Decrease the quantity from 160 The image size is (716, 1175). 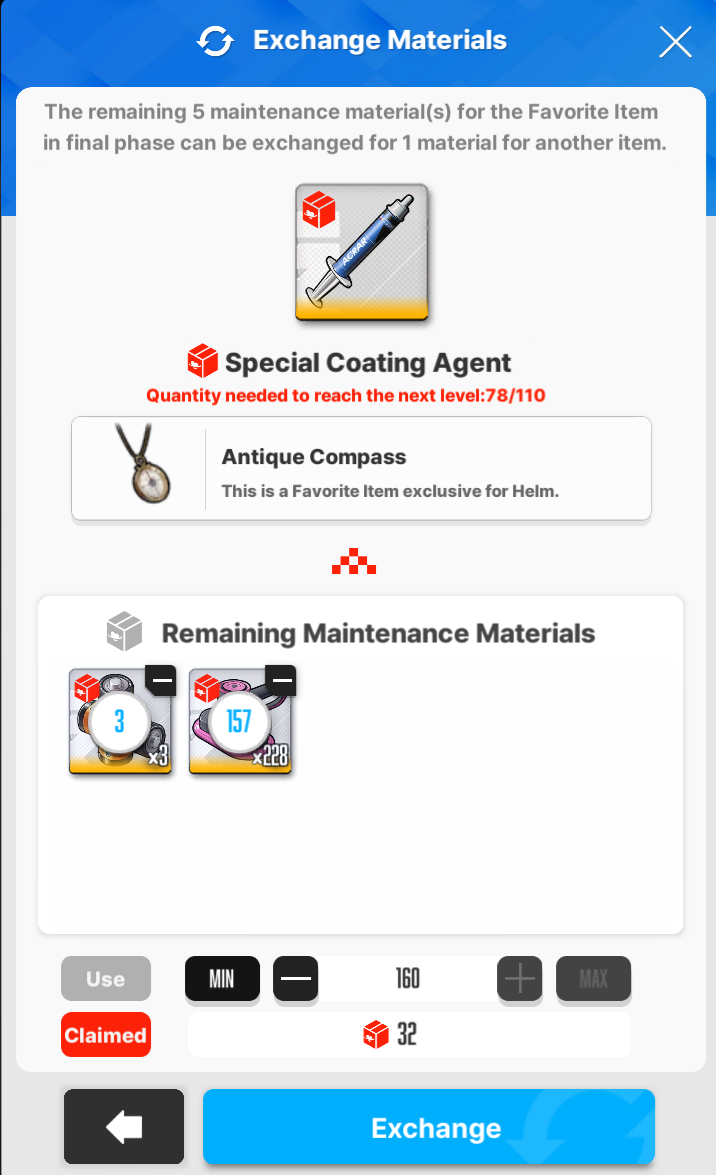(x=295, y=979)
